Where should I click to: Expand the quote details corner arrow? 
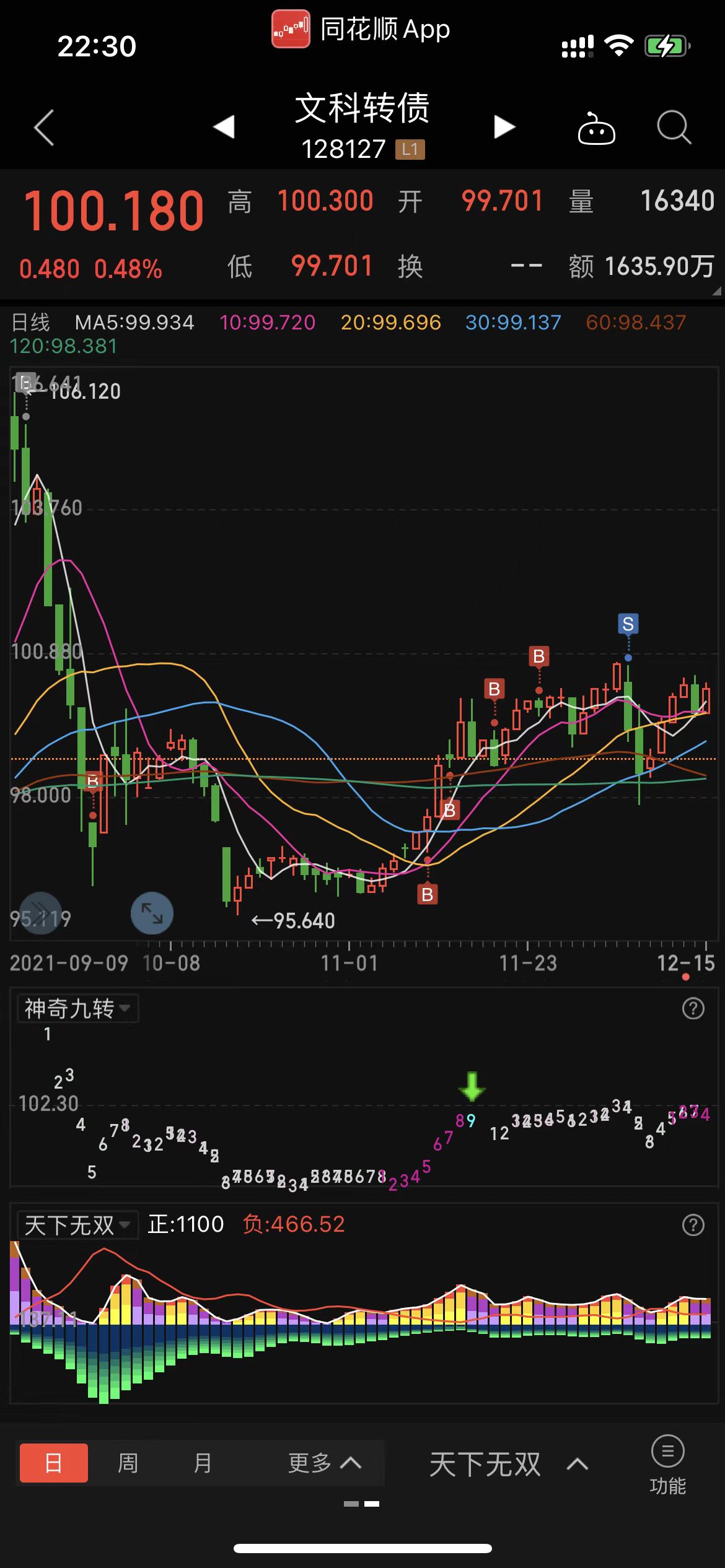(716, 290)
